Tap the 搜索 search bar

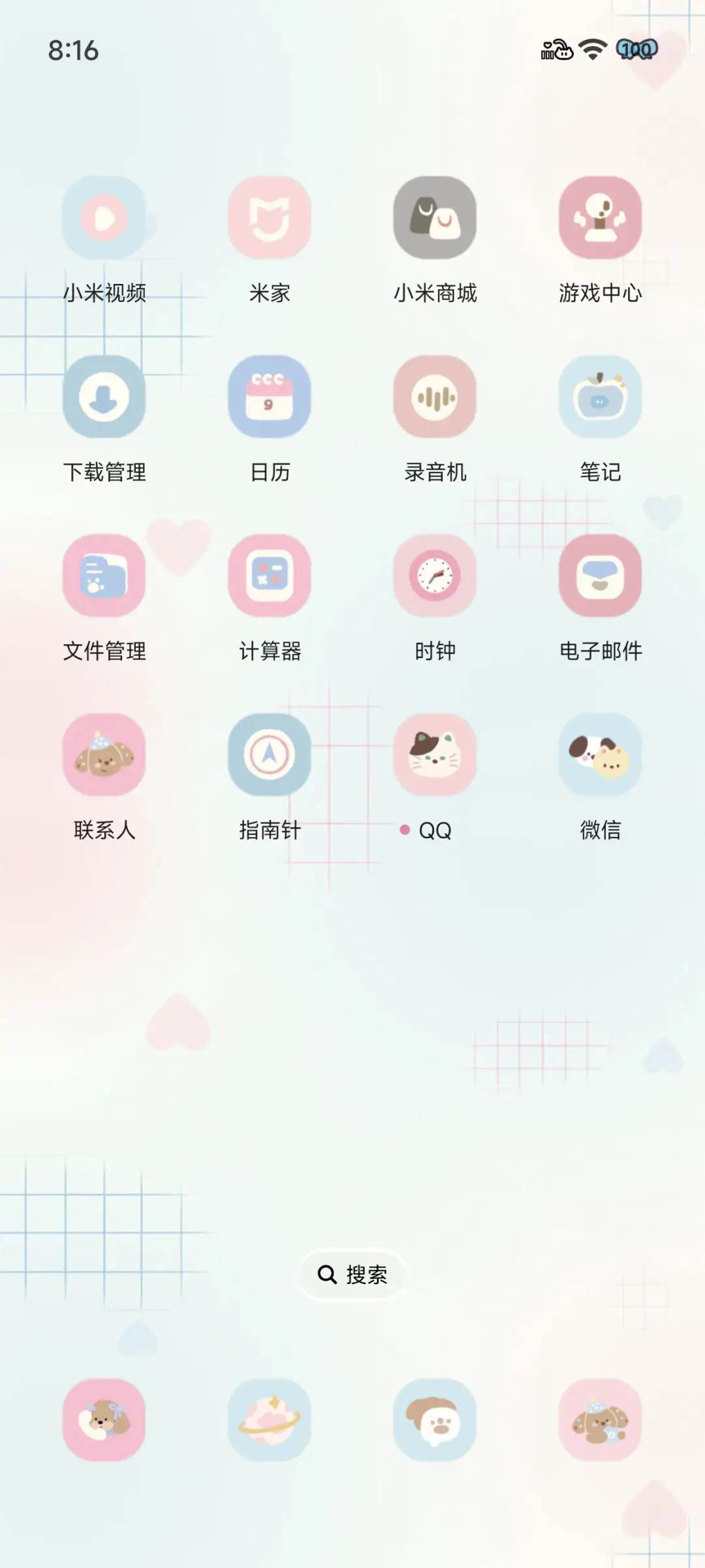pyautogui.click(x=352, y=1275)
